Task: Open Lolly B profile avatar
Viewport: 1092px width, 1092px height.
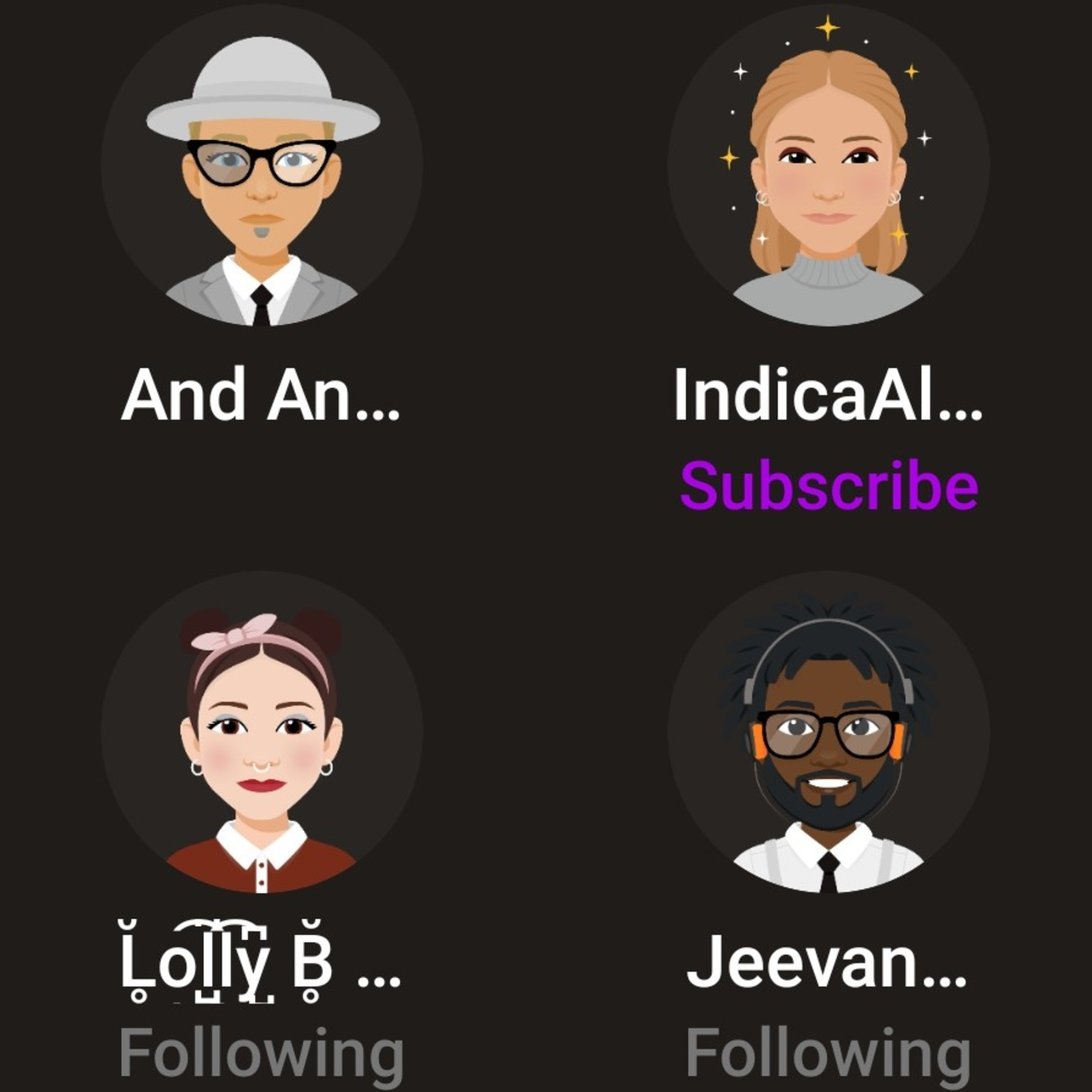Action: [262, 732]
